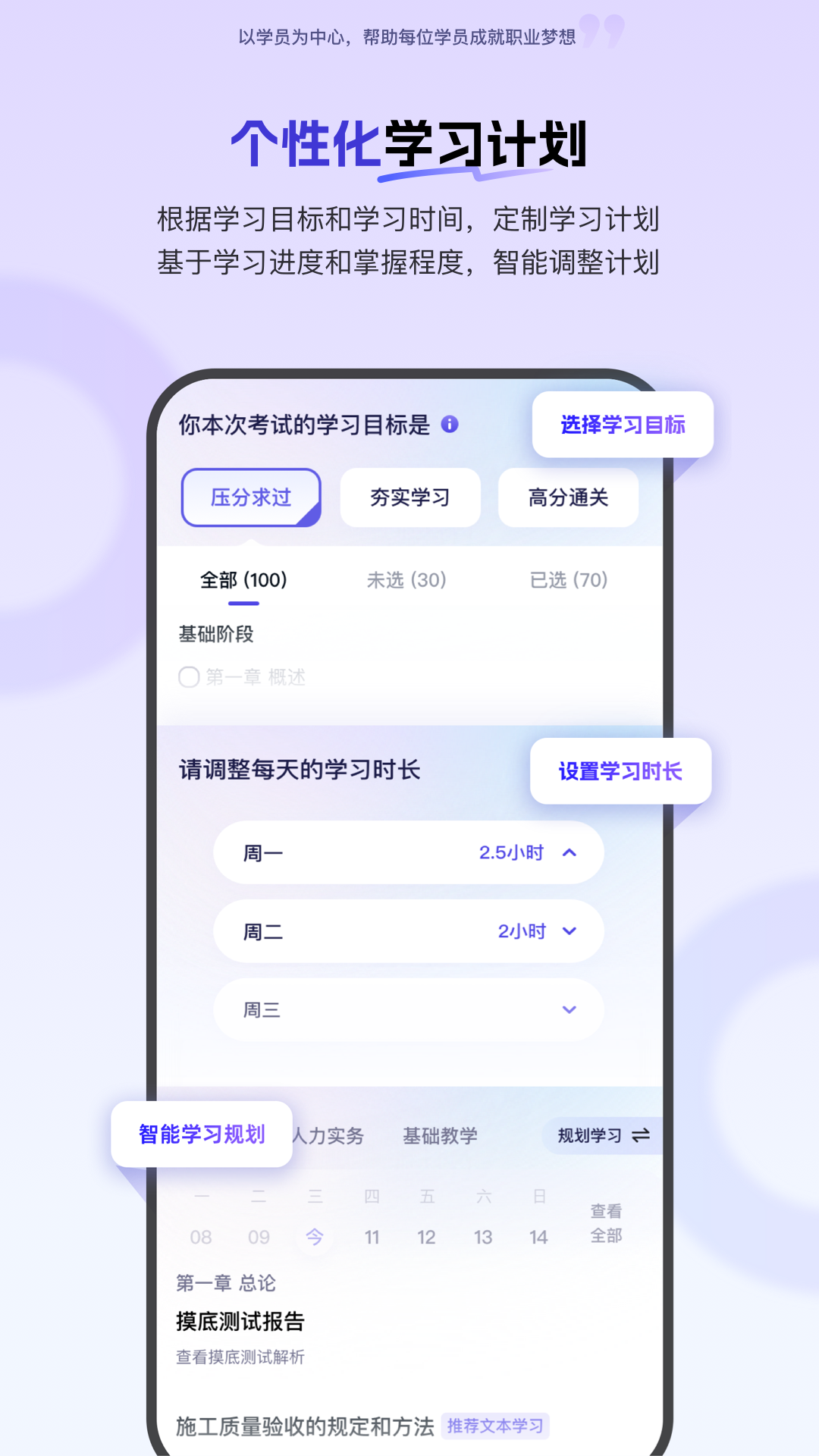Open the 摸底测试报告 entry
Image resolution: width=819 pixels, height=1456 pixels.
tap(239, 1322)
